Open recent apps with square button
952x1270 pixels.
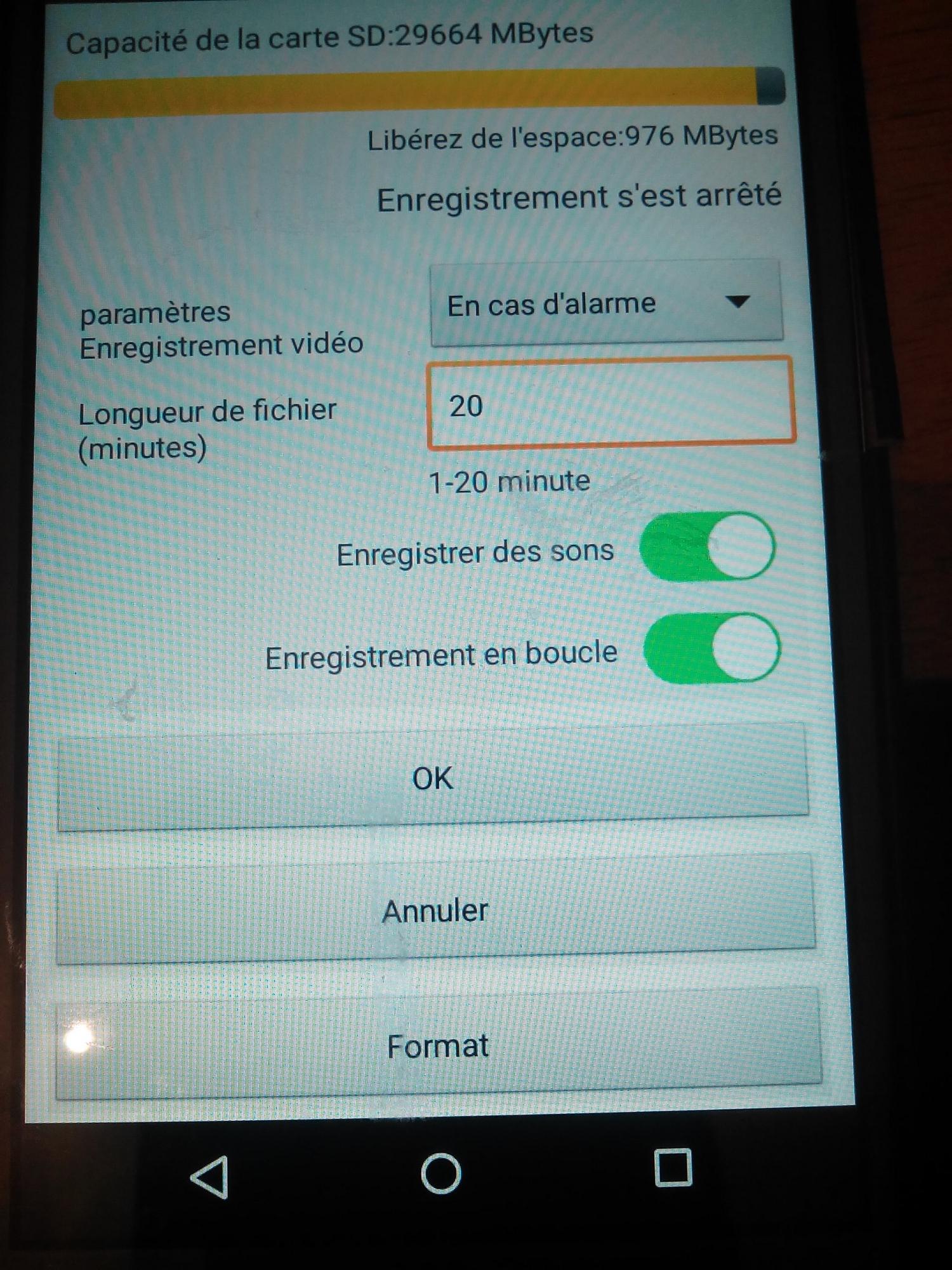coord(672,1167)
